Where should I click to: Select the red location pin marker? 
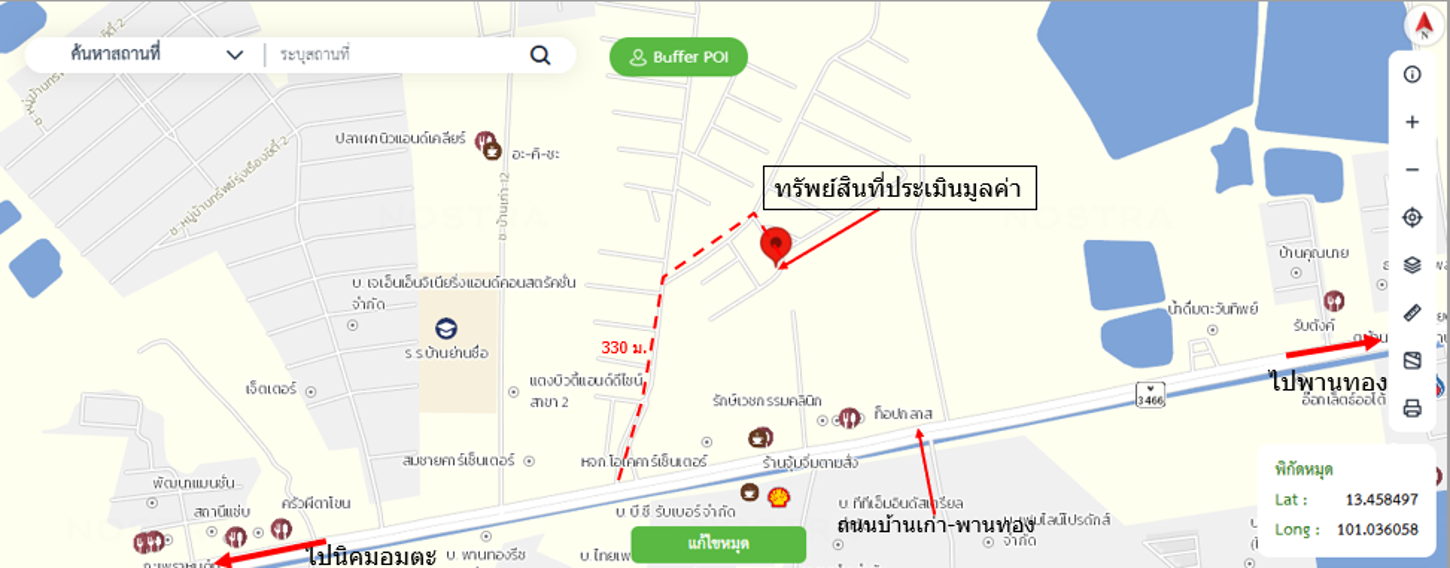click(x=776, y=243)
